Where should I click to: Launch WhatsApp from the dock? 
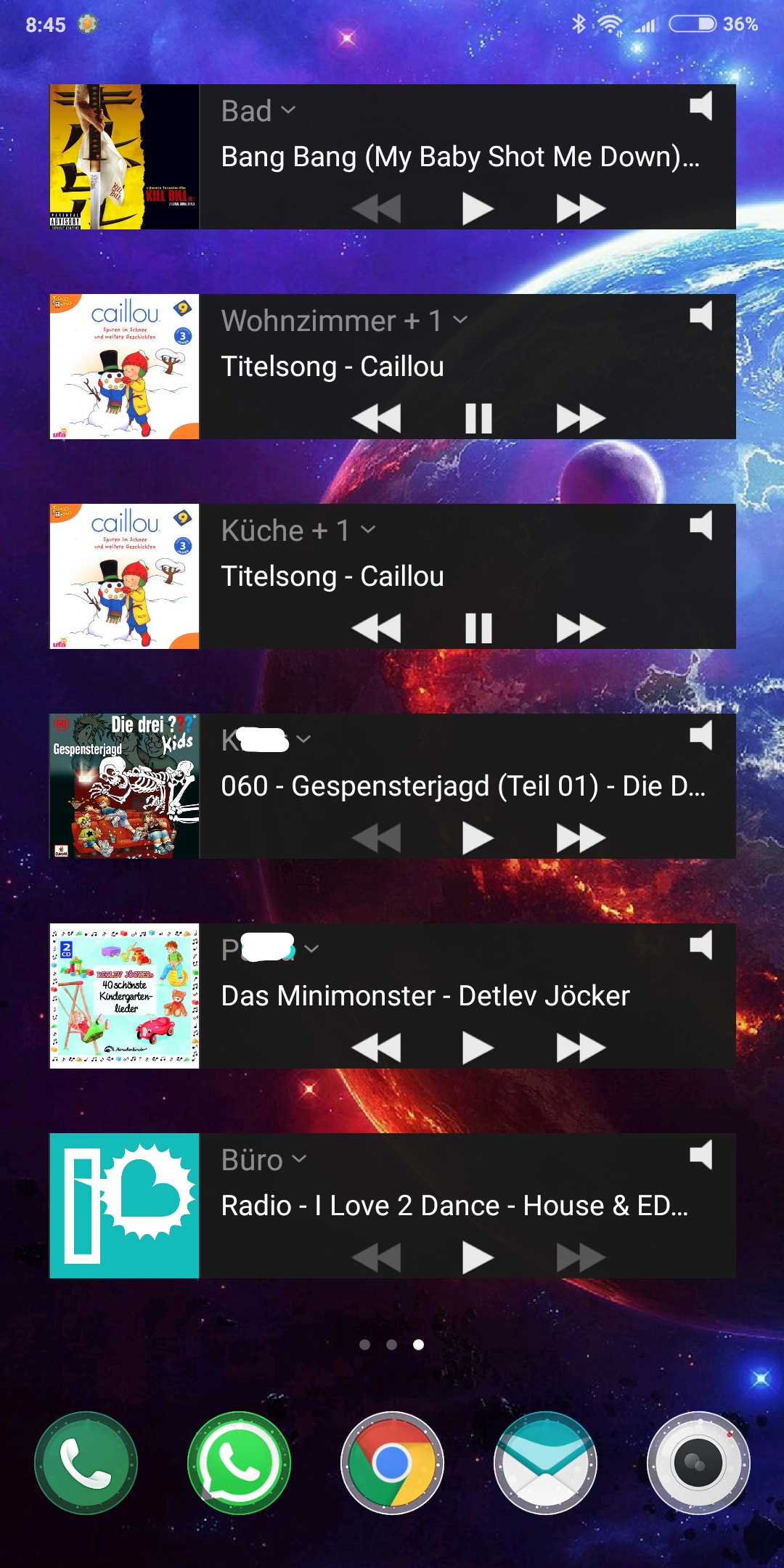(239, 1463)
